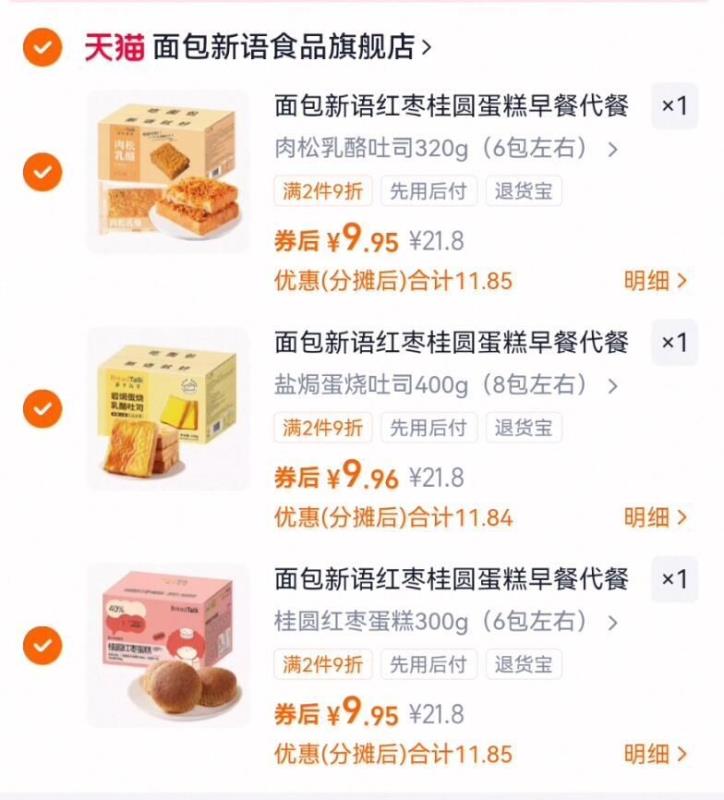
Task: Expand the 肉松乳酪吐司320g specification arrow
Action: pyautogui.click(x=611, y=148)
